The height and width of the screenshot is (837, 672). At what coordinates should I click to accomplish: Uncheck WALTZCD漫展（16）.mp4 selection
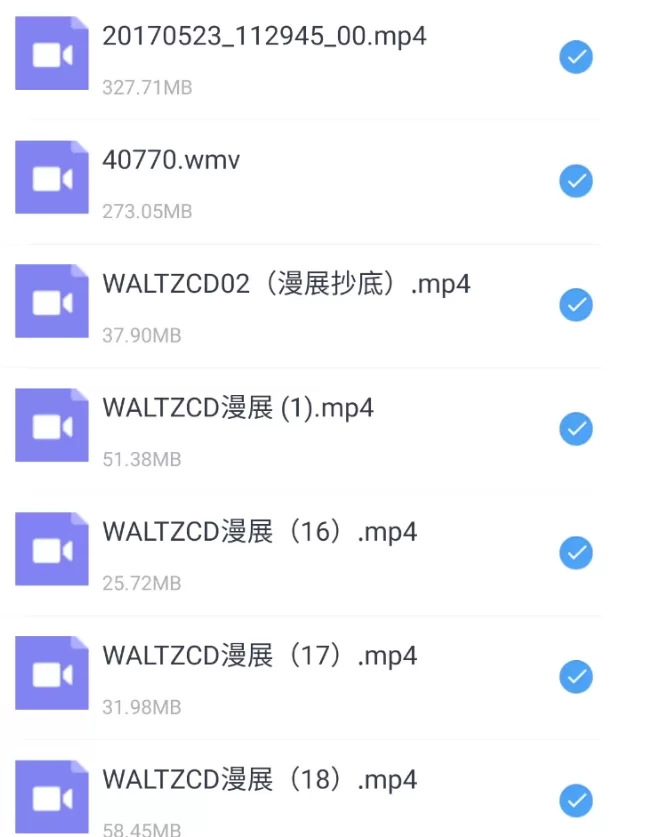point(575,553)
